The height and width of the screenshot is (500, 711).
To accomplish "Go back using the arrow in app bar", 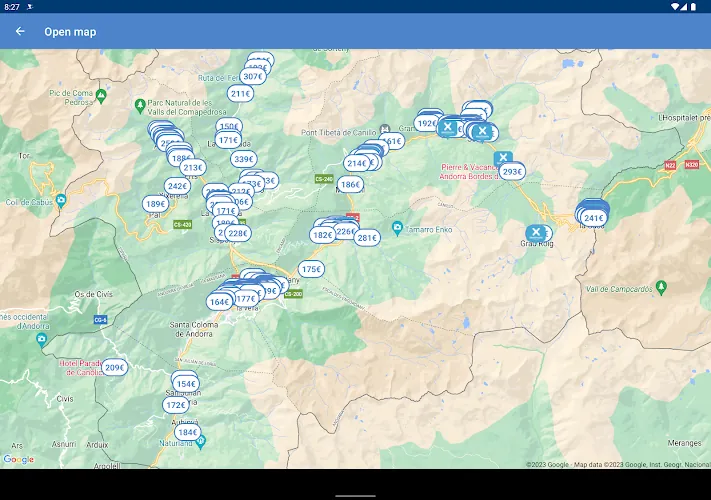I will click(x=20, y=31).
